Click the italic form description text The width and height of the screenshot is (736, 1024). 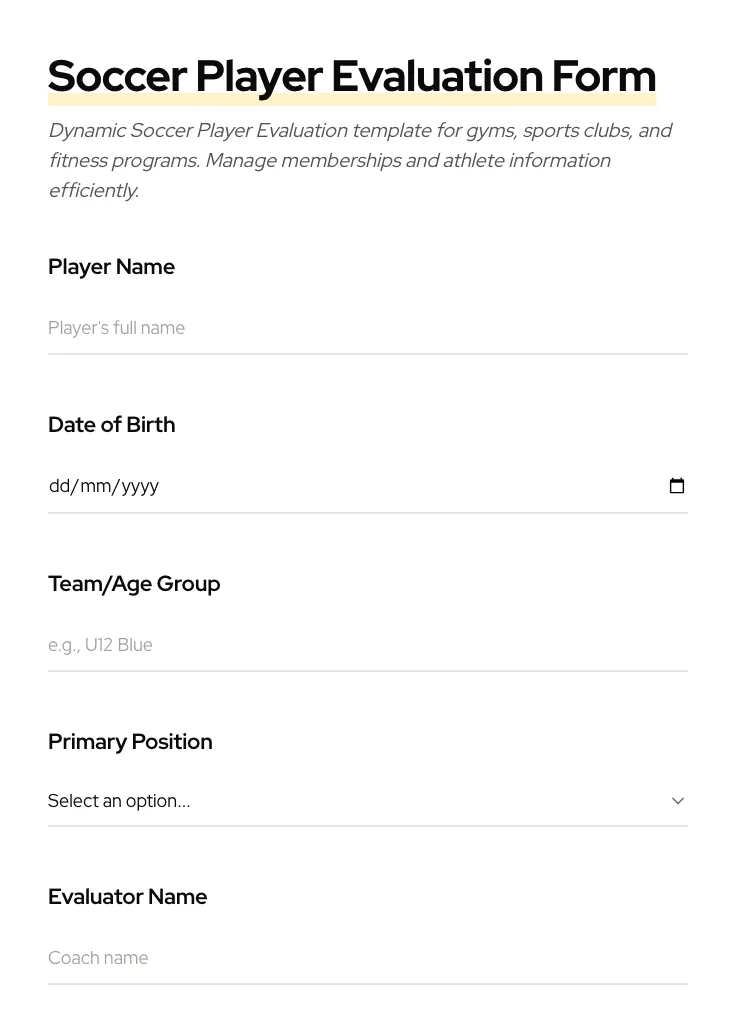[360, 160]
